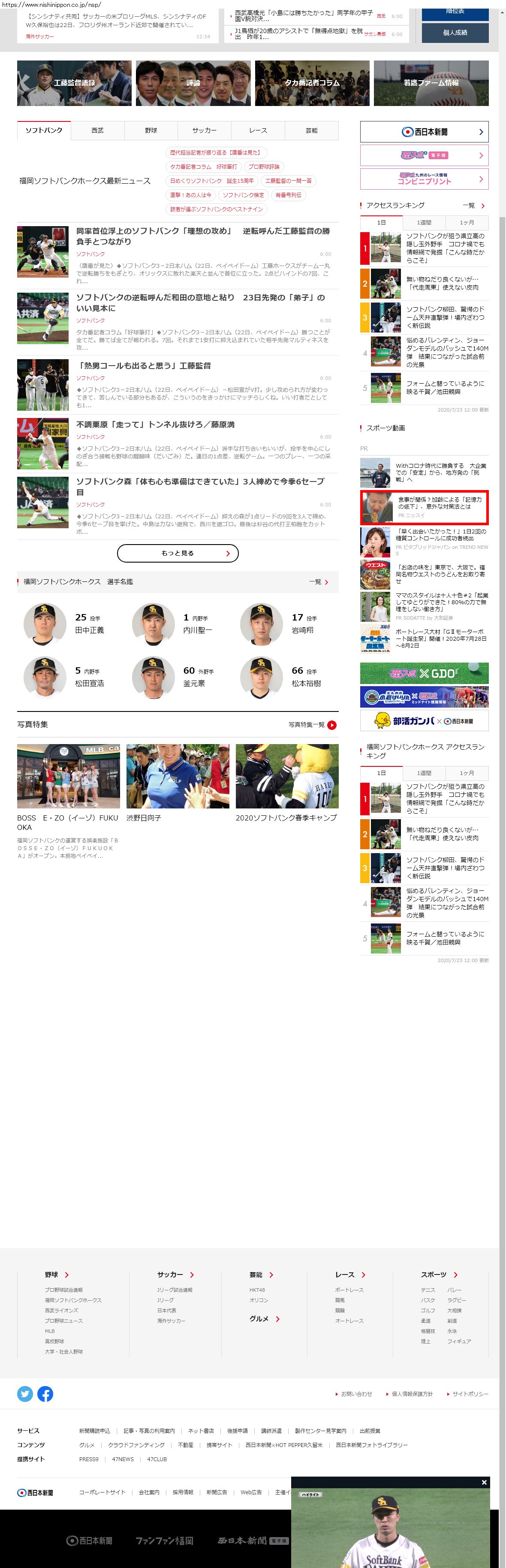Open the 工藤監督語録 banner
Viewport: 506px width, 1568px height.
pyautogui.click(x=74, y=83)
